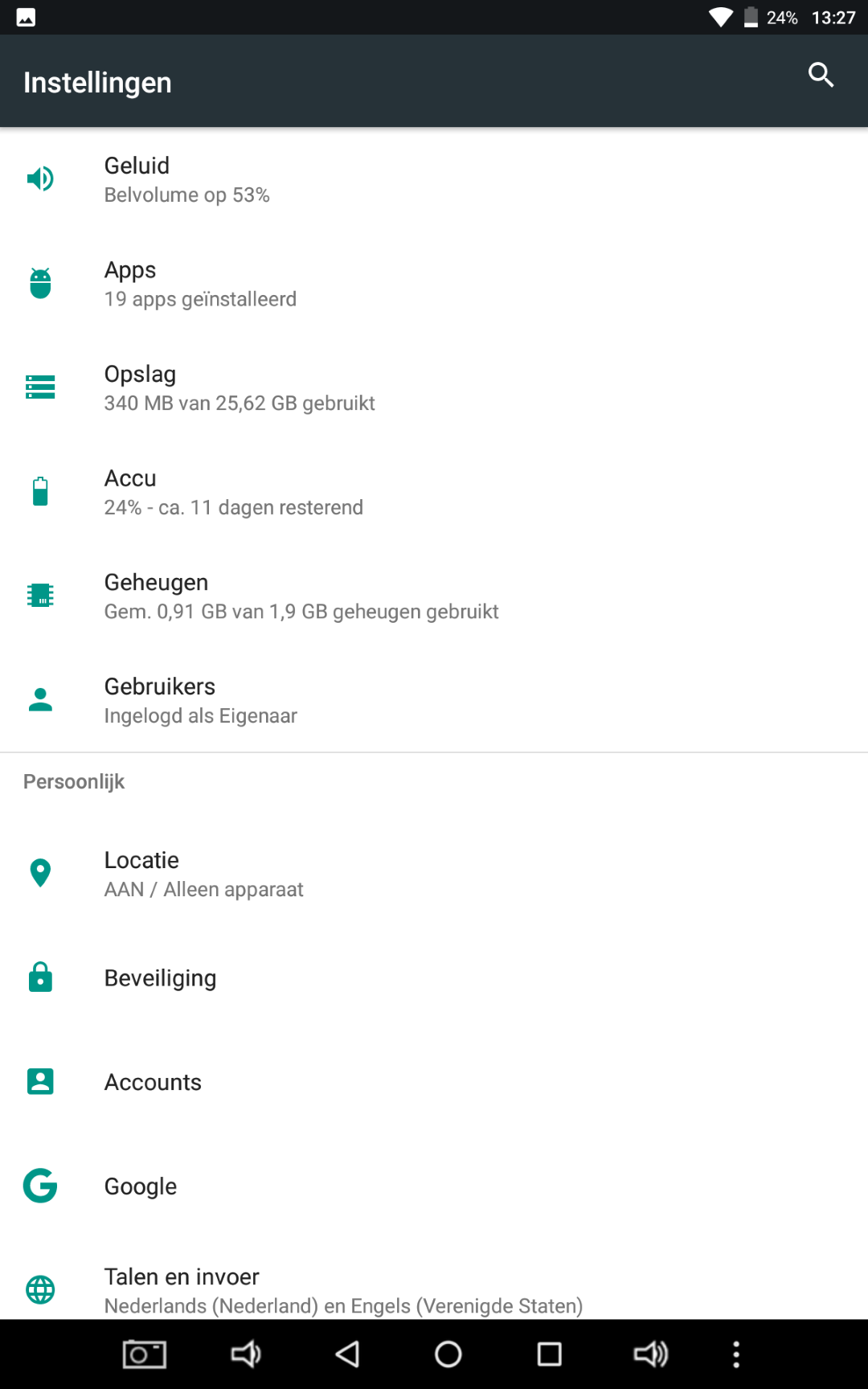Select Talen en invoer
Image resolution: width=868 pixels, height=1389 pixels.
pyautogui.click(x=434, y=1279)
